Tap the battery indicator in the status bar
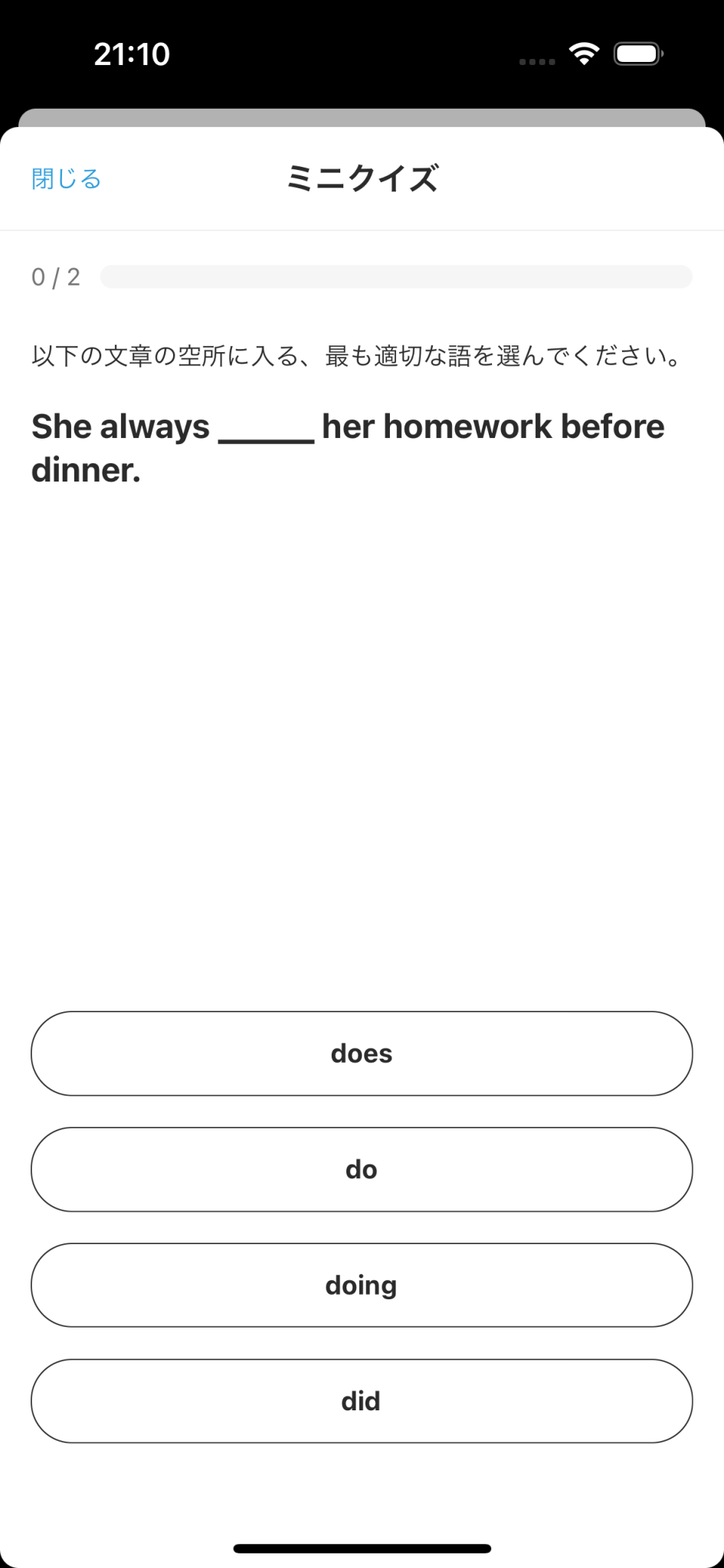The width and height of the screenshot is (724, 1568). click(x=637, y=53)
